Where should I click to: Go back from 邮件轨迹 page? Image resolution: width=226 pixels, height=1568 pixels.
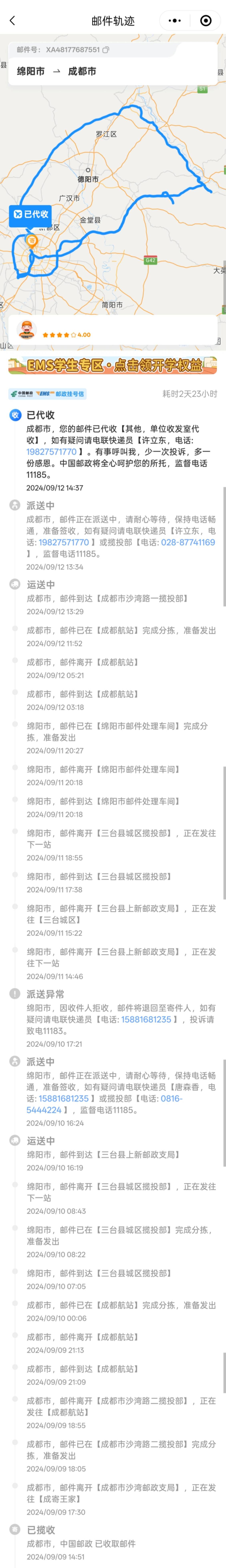(12, 21)
